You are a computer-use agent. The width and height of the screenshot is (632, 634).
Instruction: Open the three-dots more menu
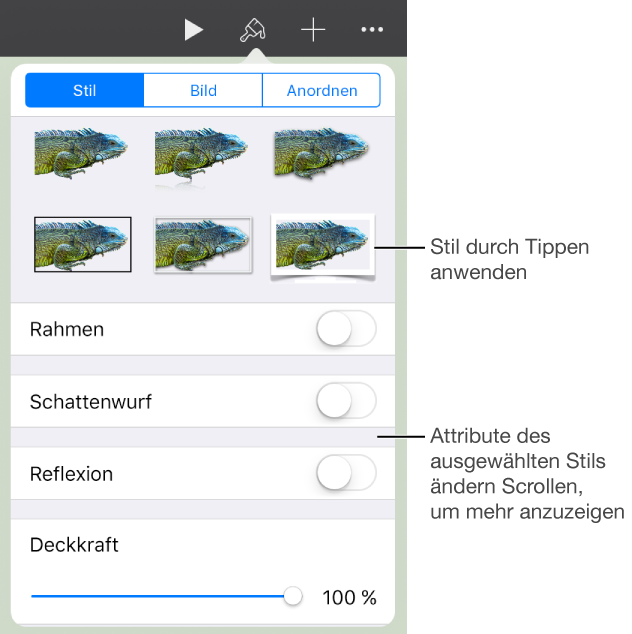tap(372, 30)
